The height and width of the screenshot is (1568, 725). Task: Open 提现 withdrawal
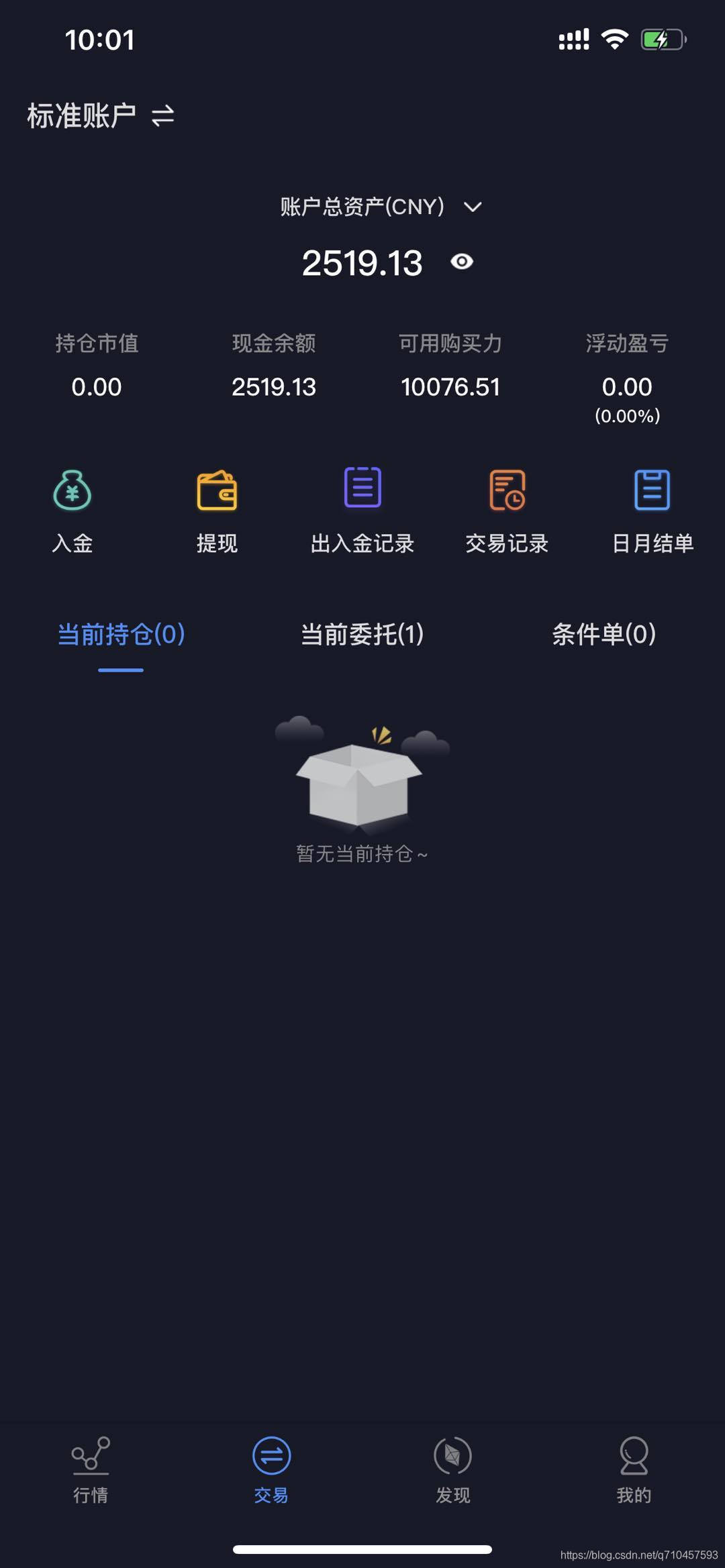[x=217, y=510]
